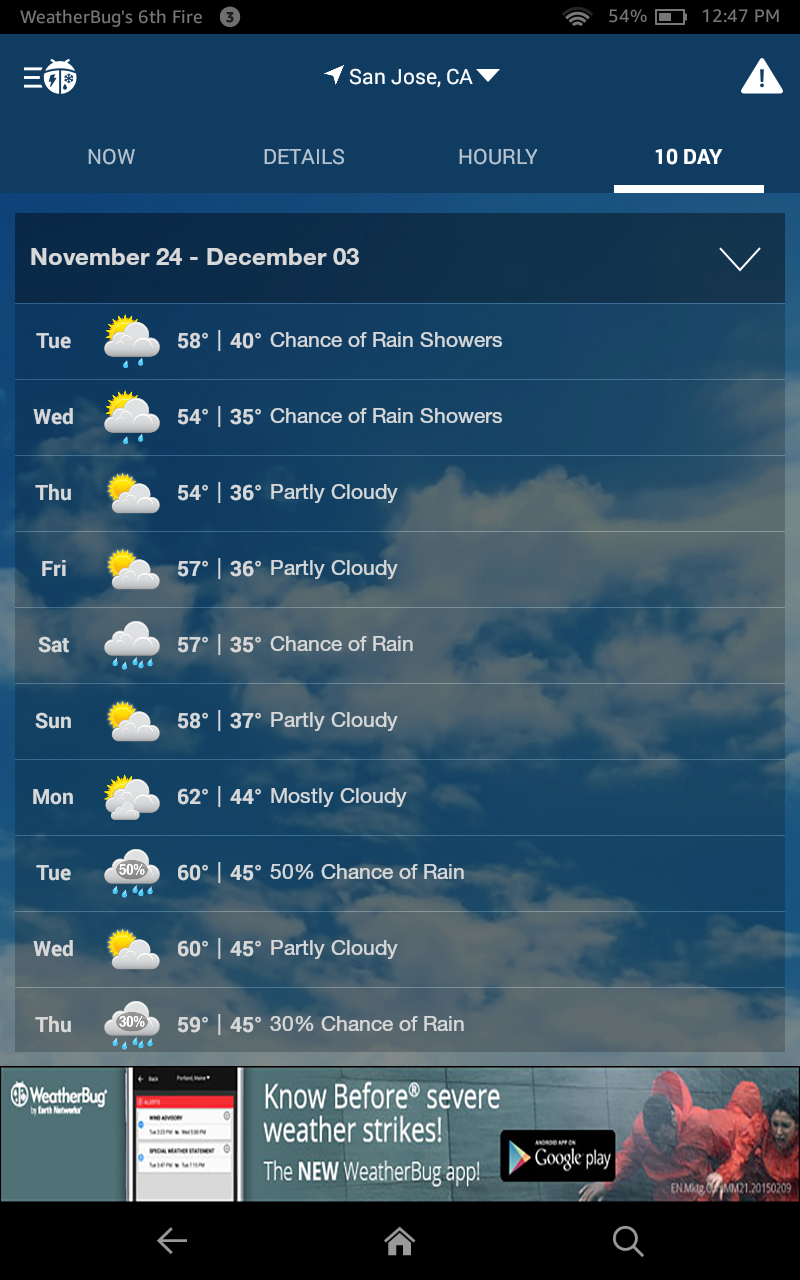Go back with the system back arrow

click(172, 1241)
